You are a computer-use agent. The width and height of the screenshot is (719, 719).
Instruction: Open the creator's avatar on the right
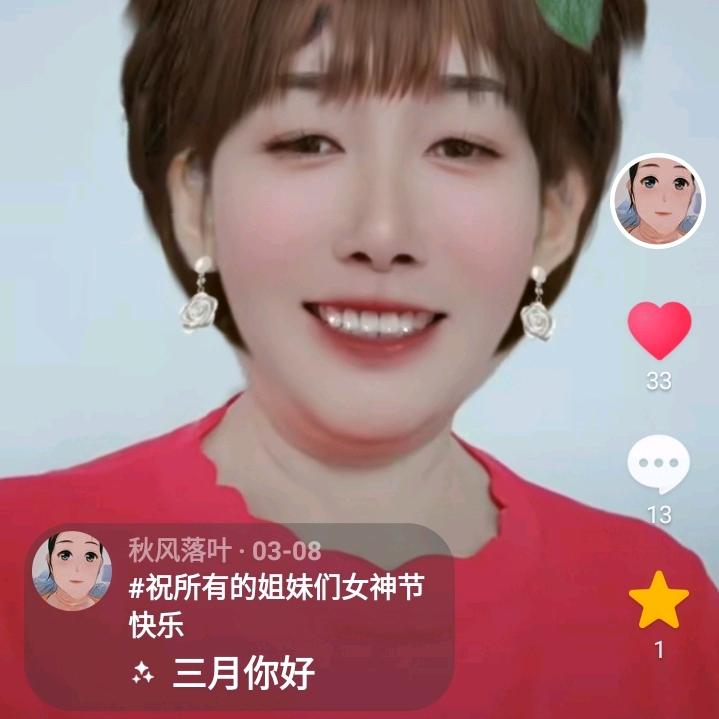657,201
